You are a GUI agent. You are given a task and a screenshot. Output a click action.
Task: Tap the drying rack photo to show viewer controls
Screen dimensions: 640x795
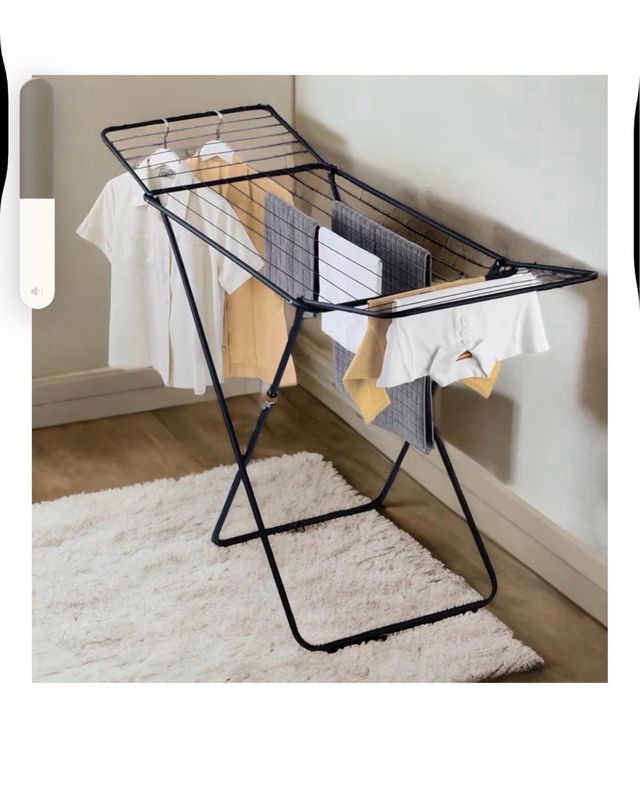330,400
